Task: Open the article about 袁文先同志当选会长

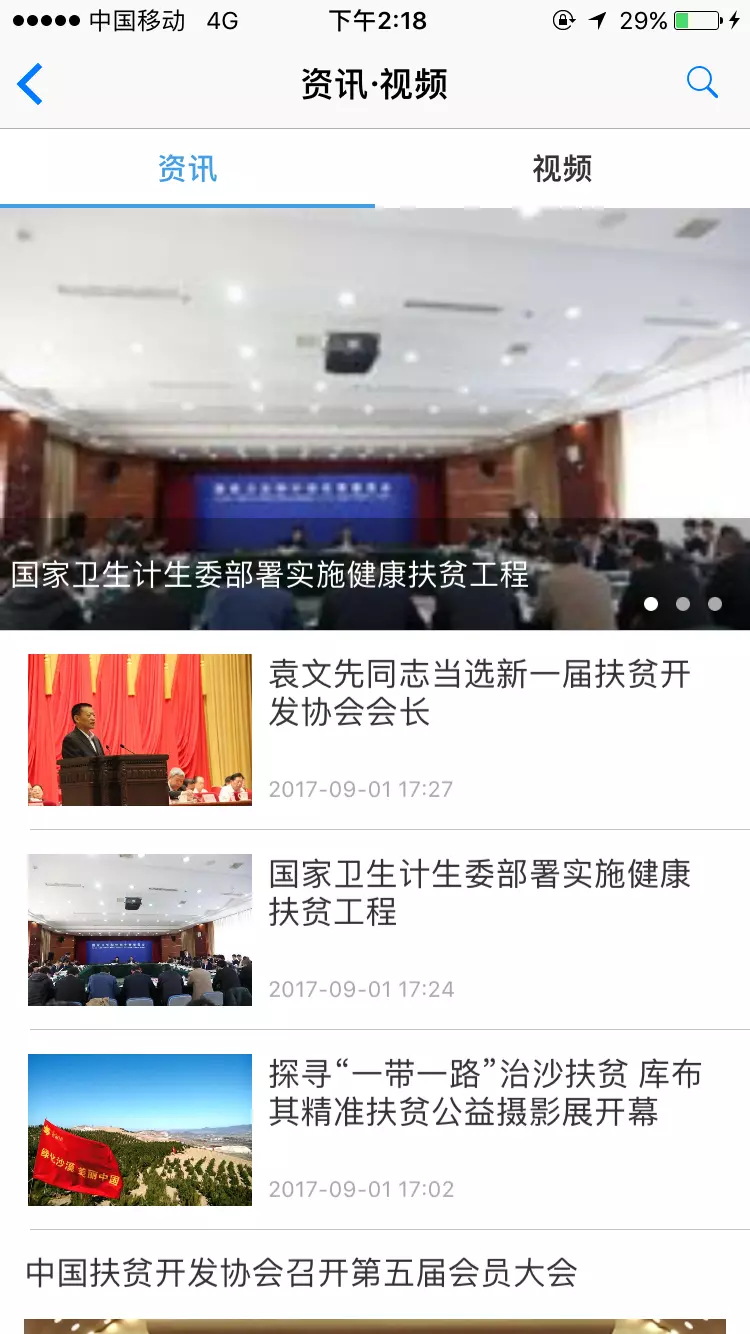Action: (x=479, y=693)
